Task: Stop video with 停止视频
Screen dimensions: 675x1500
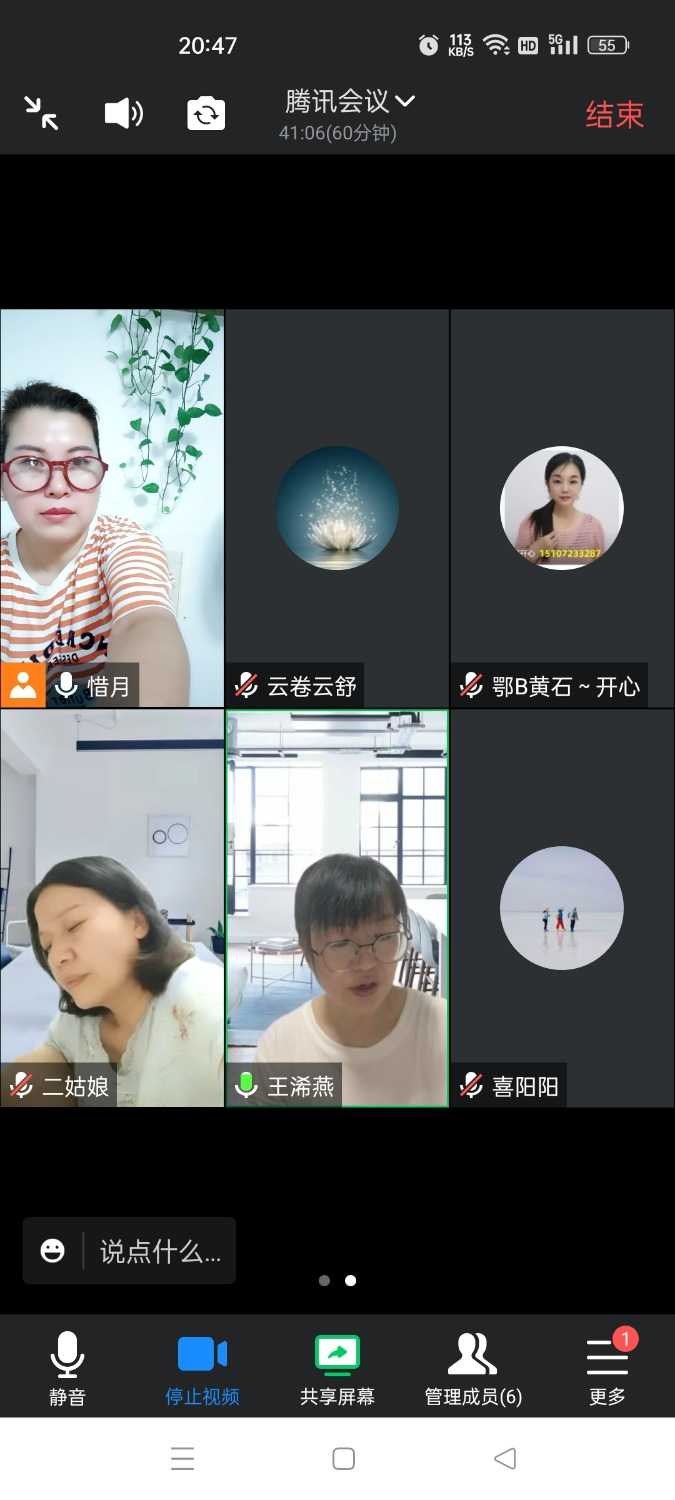Action: pos(202,1367)
